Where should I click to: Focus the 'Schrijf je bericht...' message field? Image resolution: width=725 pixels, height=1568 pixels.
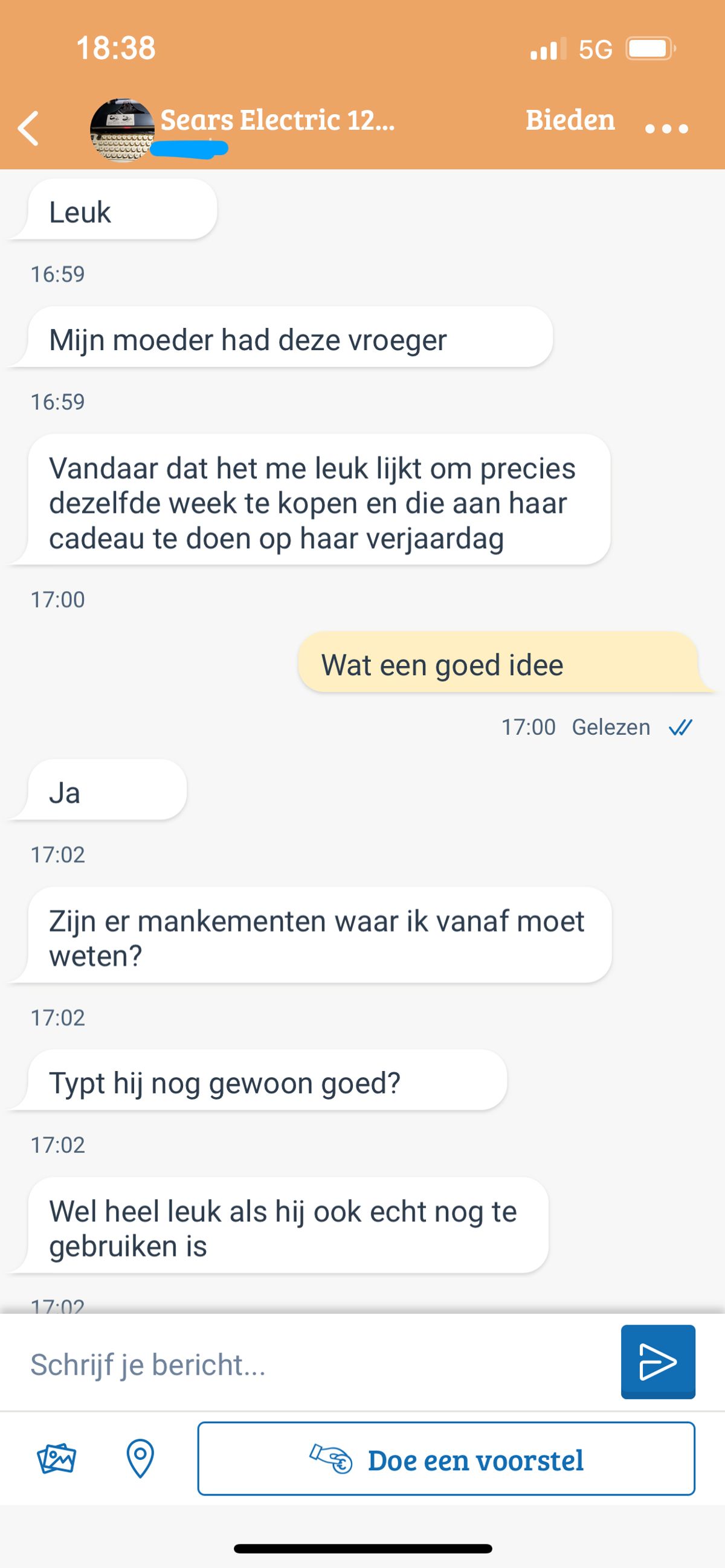[x=317, y=1364]
